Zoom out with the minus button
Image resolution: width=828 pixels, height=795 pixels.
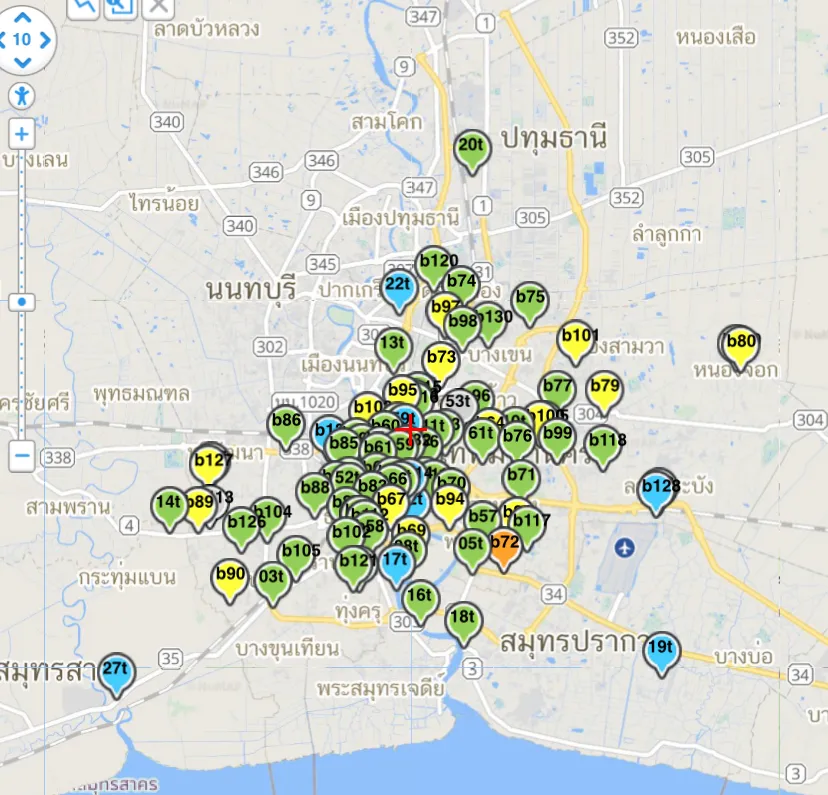(x=22, y=456)
